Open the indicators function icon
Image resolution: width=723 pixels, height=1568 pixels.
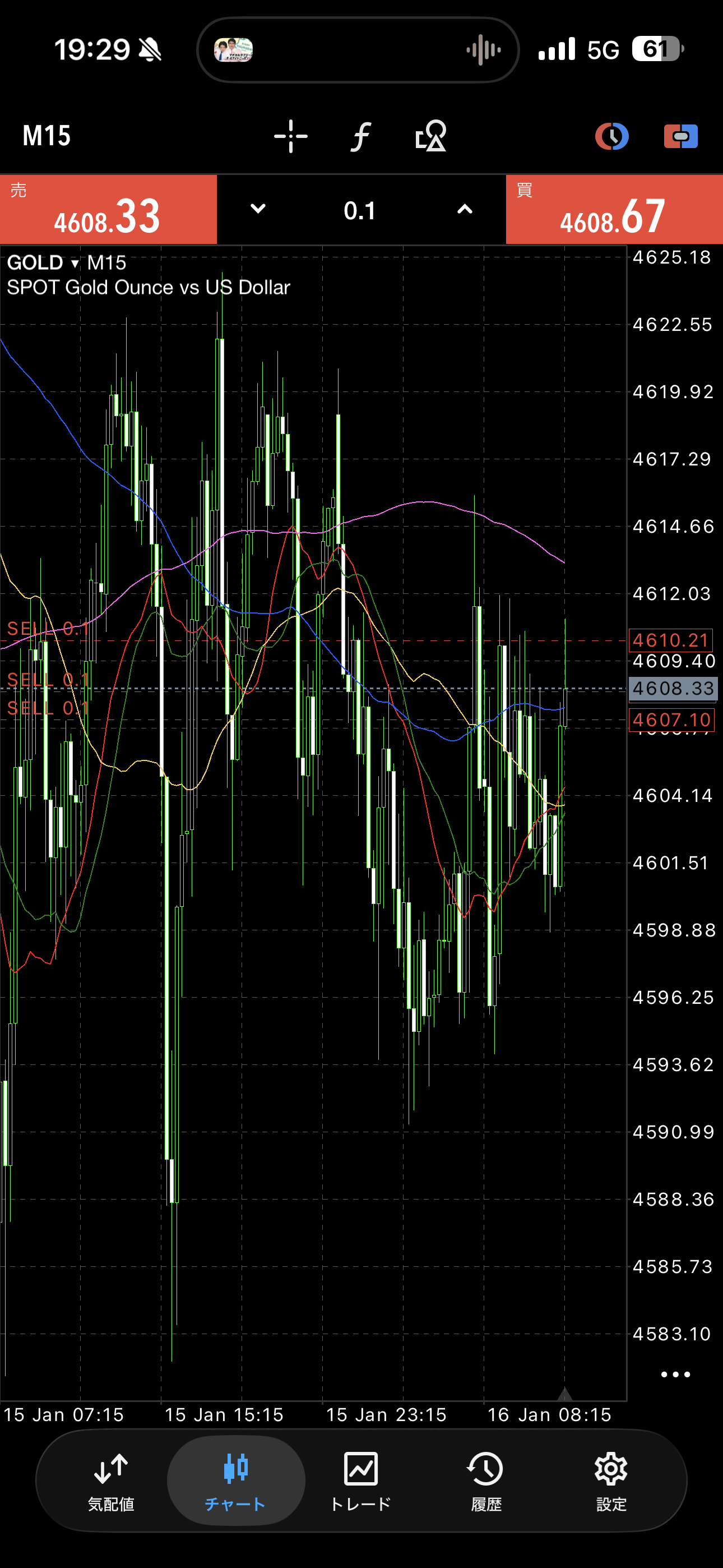pyautogui.click(x=361, y=136)
